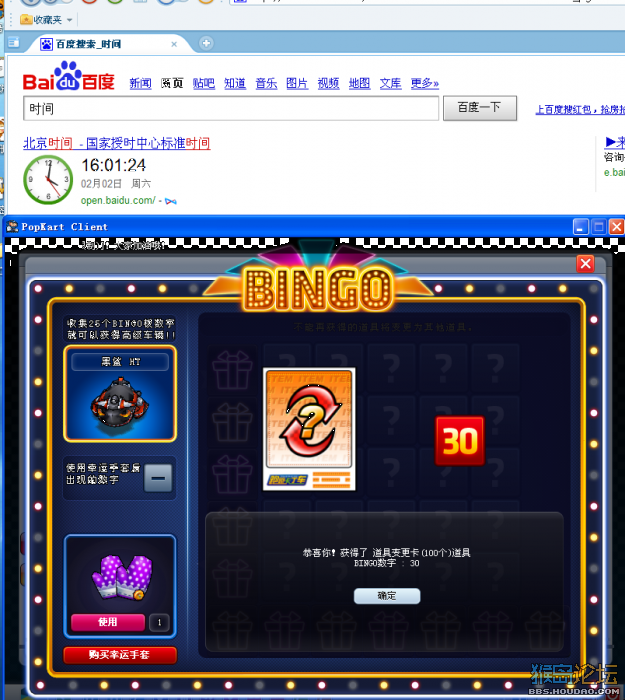Image resolution: width=625 pixels, height=700 pixels.
Task: Open a new browser tab
Action: point(206,43)
